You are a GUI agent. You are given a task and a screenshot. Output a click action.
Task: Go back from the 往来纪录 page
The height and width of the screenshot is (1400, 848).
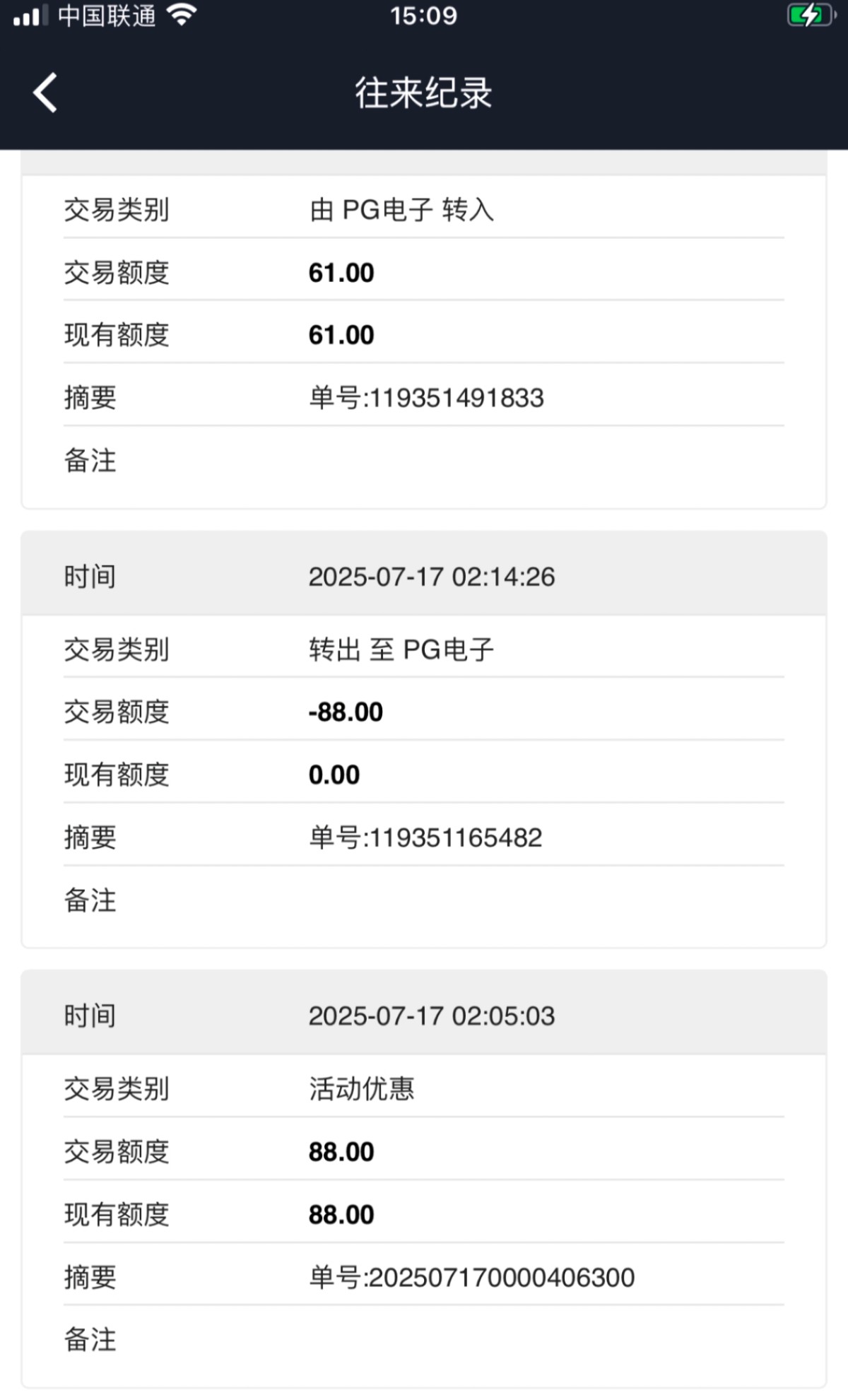(x=45, y=93)
